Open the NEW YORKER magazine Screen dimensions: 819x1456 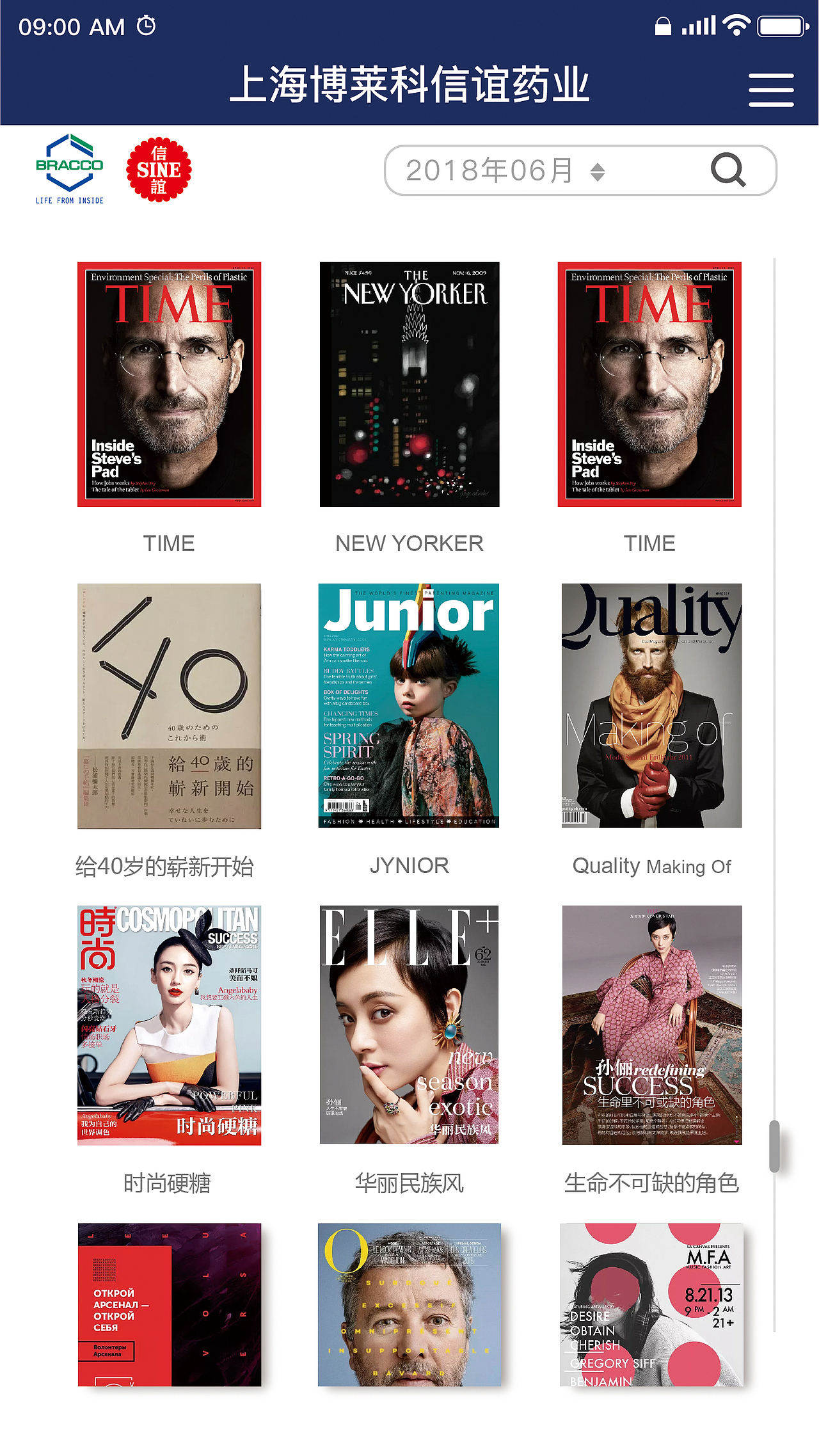[409, 384]
